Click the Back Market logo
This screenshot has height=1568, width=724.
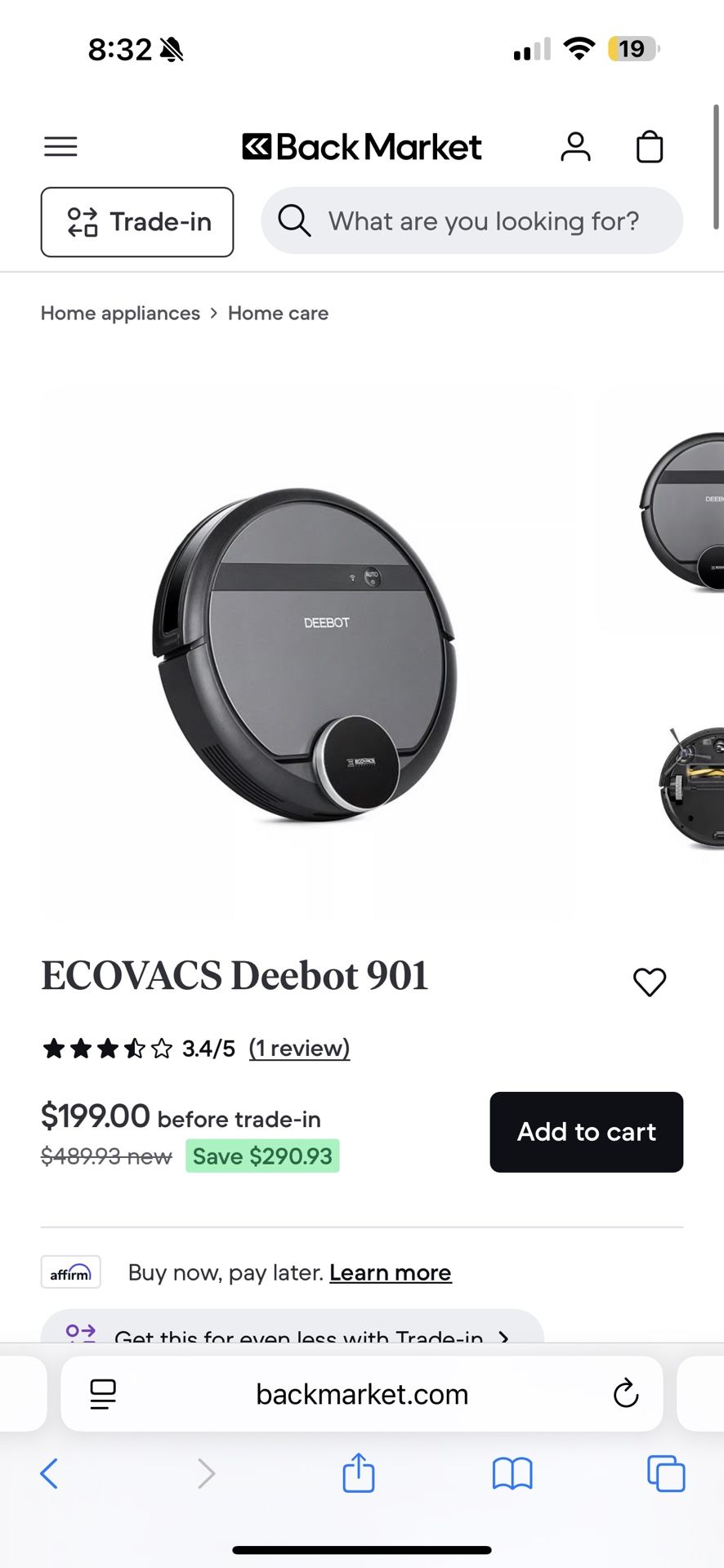(362, 147)
